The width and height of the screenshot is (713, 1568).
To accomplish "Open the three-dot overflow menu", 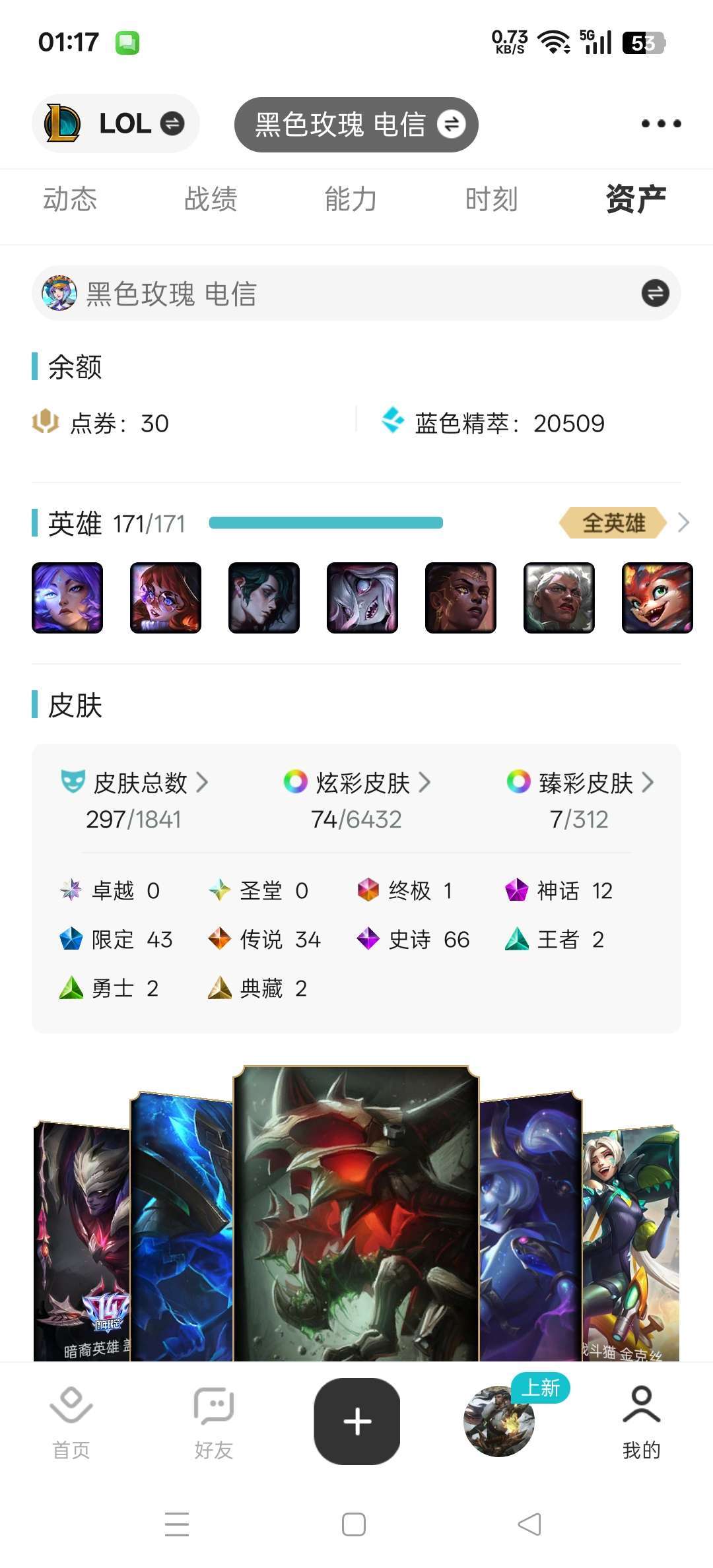I will 661,123.
